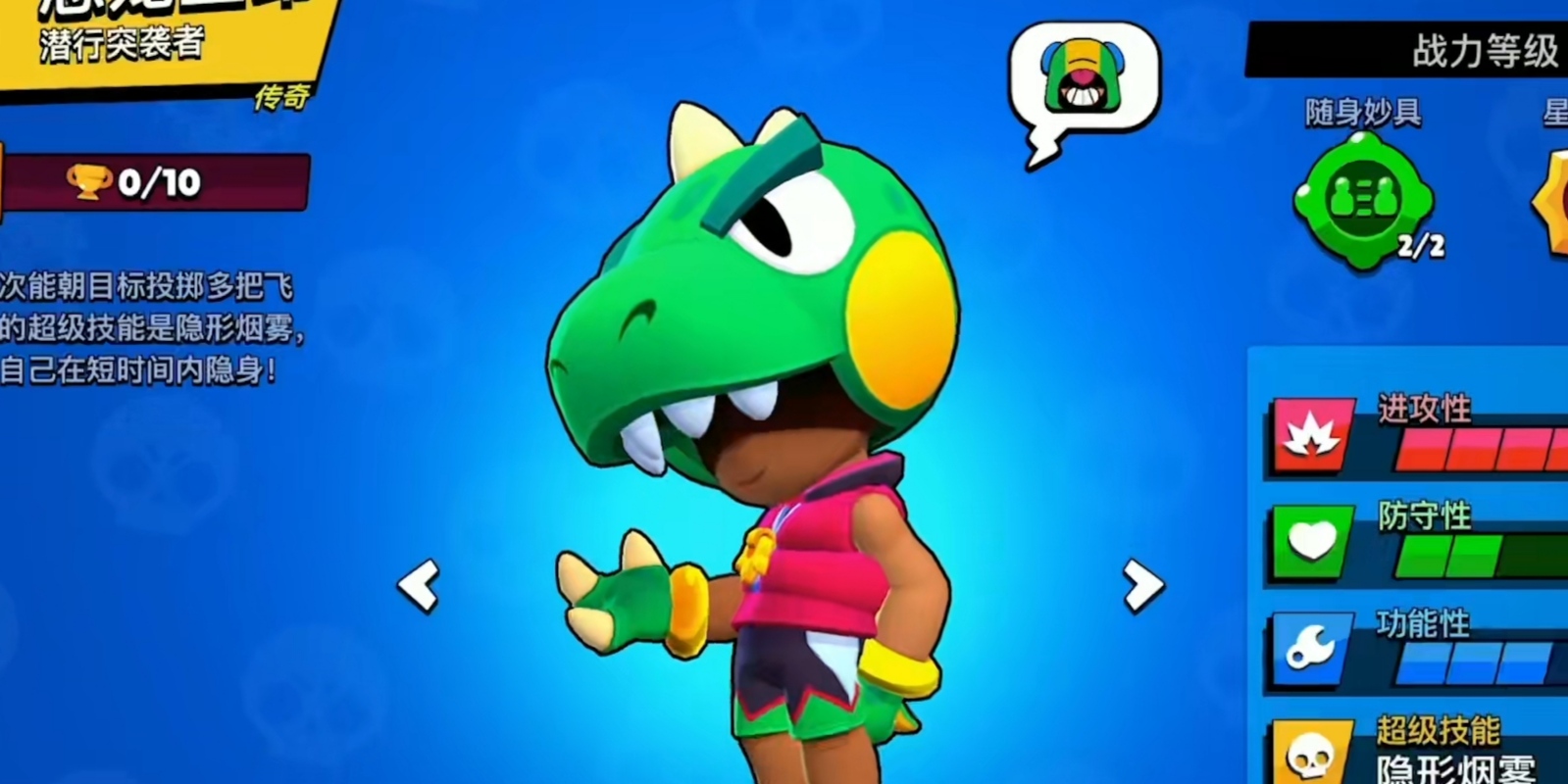Open the green gadget icon marked 2/2
This screenshot has width=1568, height=784.
pos(1364,201)
